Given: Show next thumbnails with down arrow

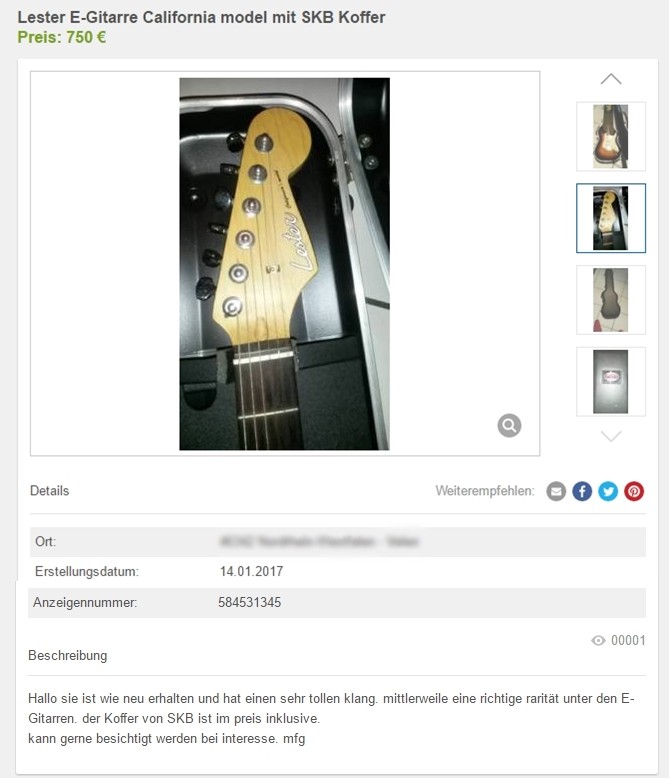Looking at the screenshot, I should [x=611, y=436].
